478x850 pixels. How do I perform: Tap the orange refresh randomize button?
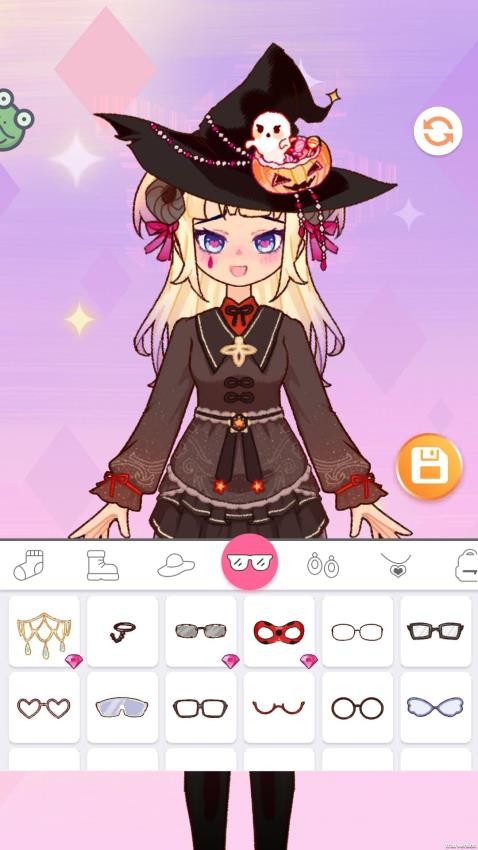(x=438, y=131)
